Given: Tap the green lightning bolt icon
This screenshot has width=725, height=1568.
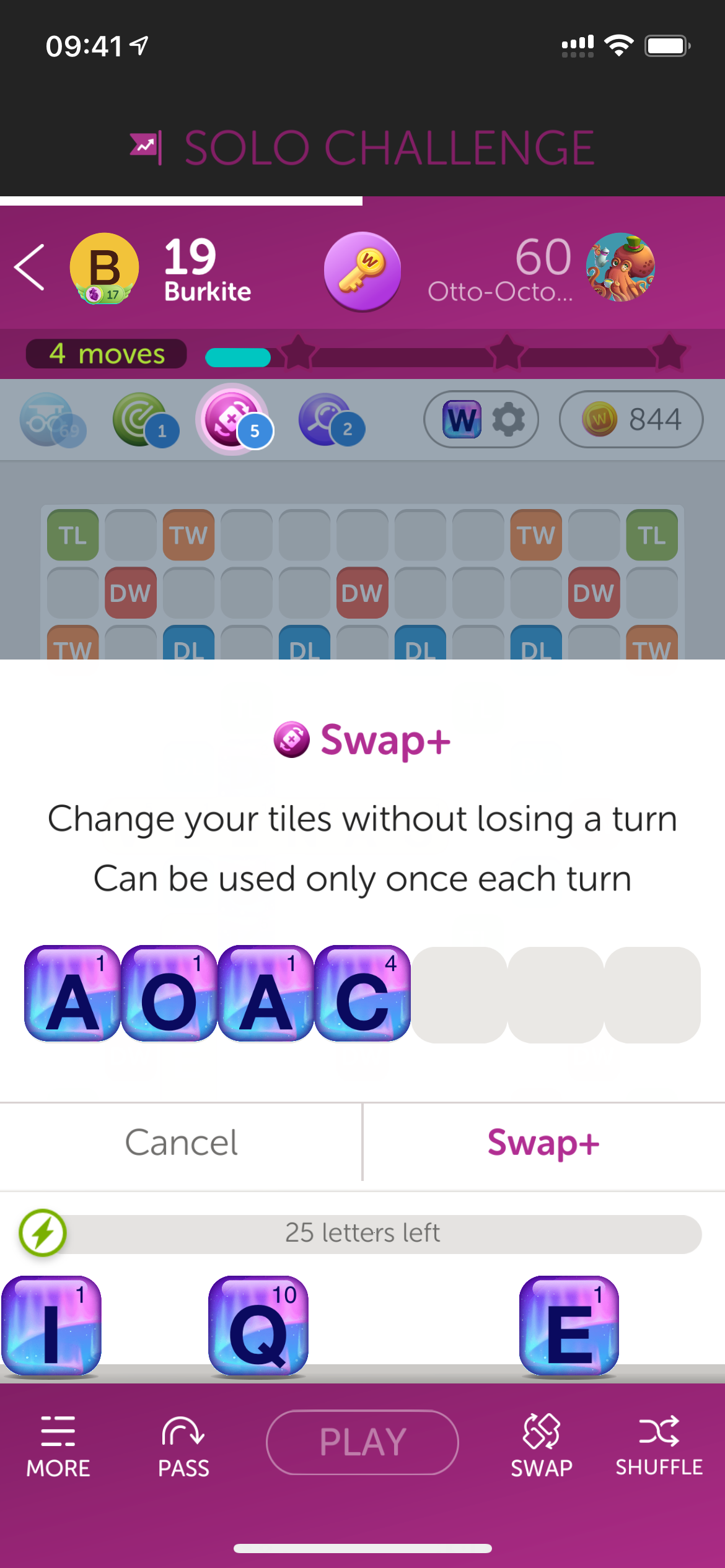Looking at the screenshot, I should pyautogui.click(x=42, y=1232).
